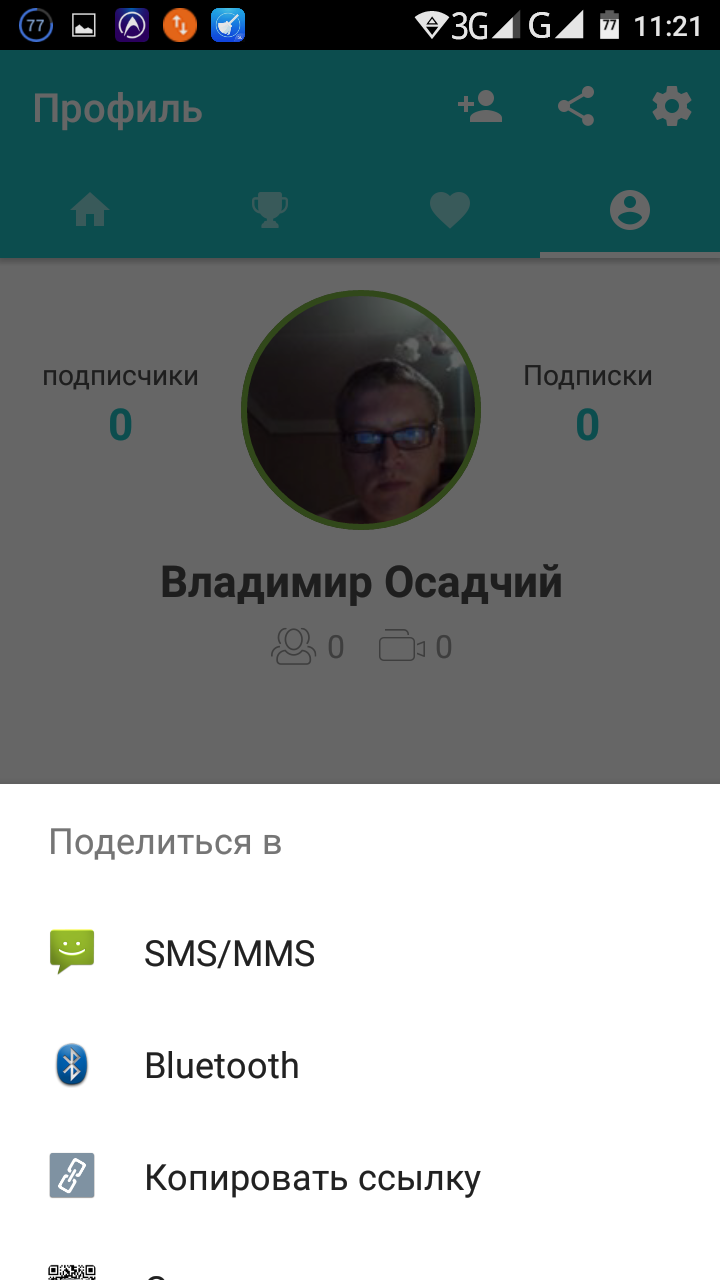Switch to the home tab
The height and width of the screenshot is (1280, 720).
[90, 211]
